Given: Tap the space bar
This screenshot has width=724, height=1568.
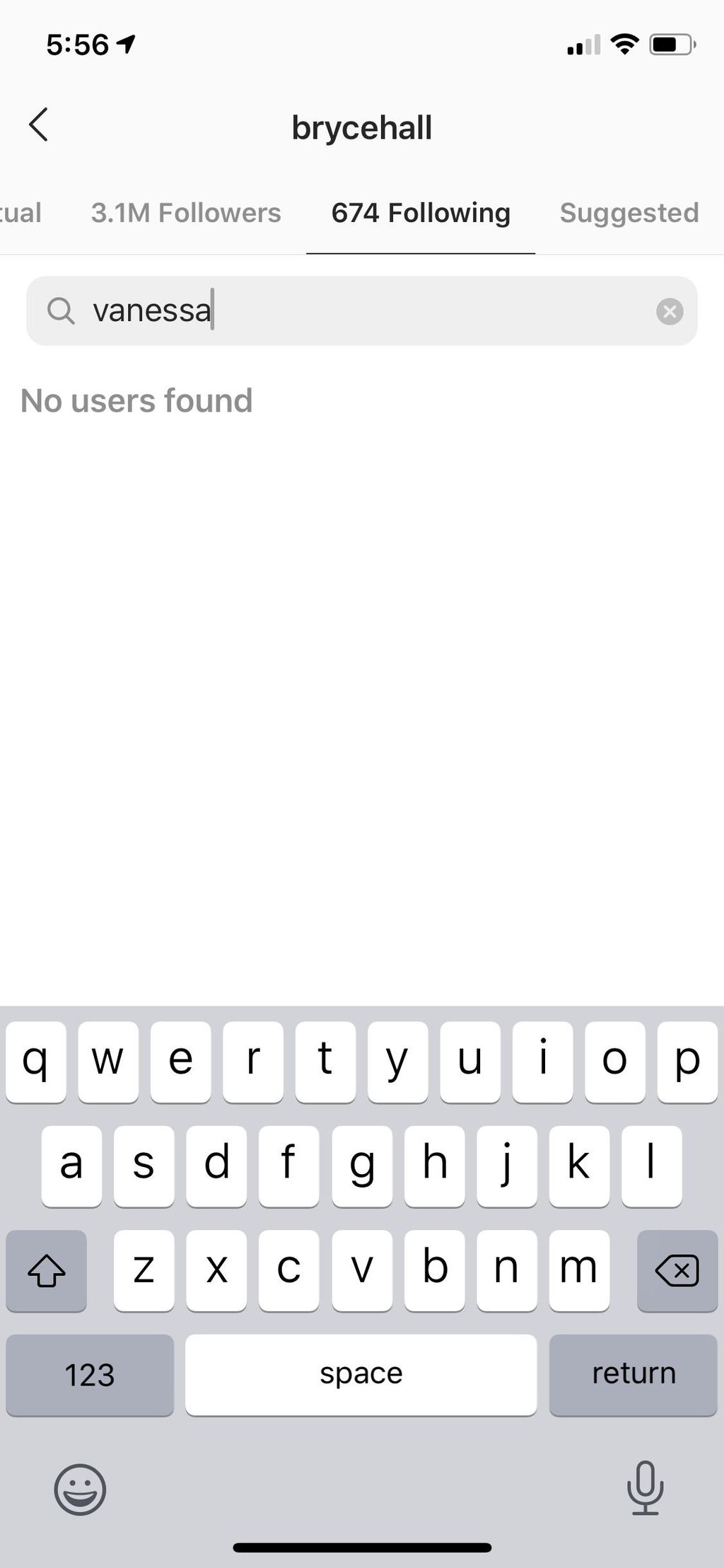Looking at the screenshot, I should (x=361, y=1375).
